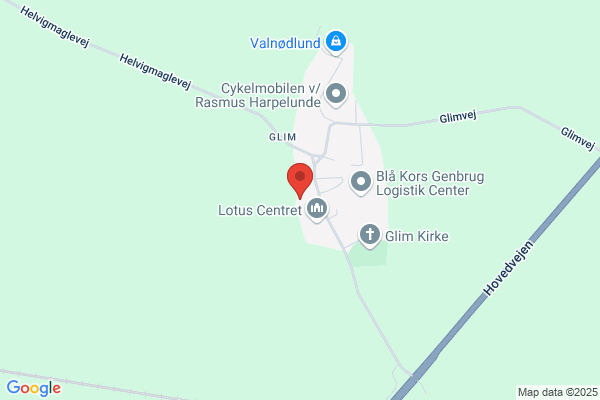
Task: Select the Cykelmobilen v/ Rasmus Harpelunde marker
Action: (x=336, y=95)
